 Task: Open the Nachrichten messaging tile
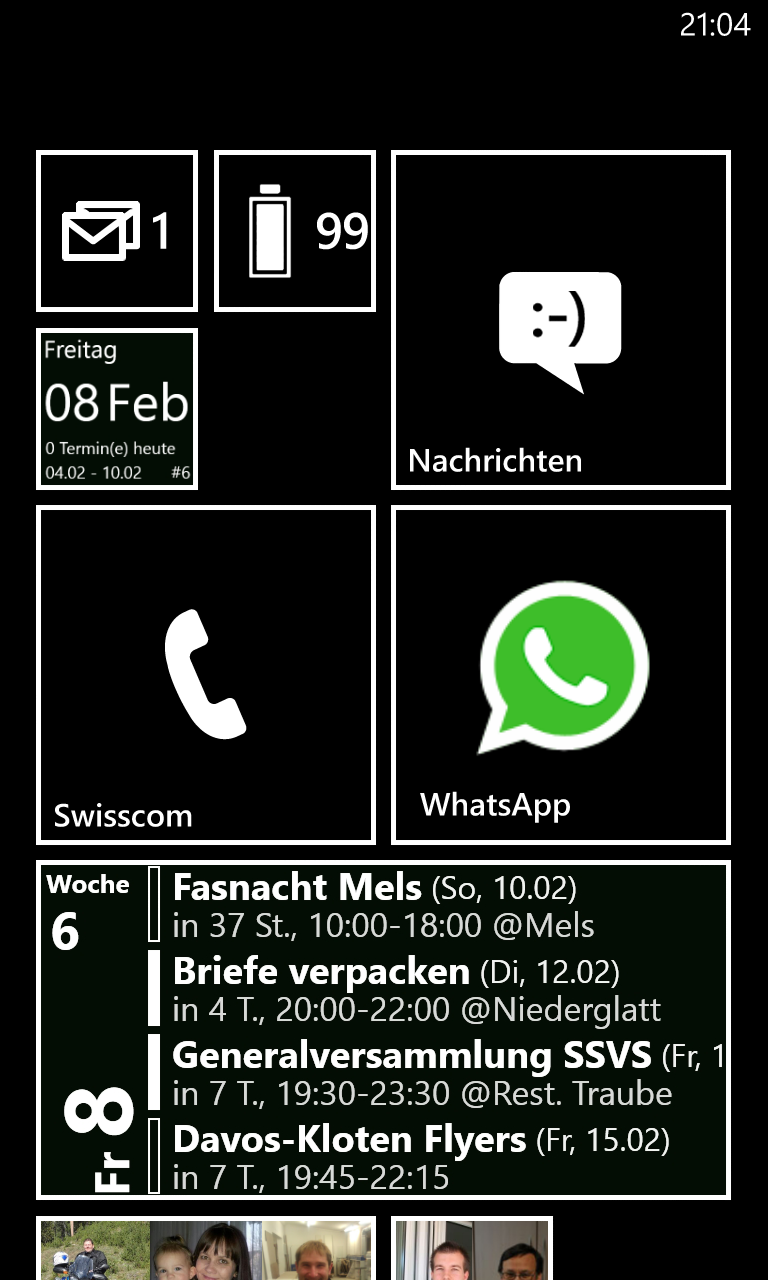tap(561, 320)
